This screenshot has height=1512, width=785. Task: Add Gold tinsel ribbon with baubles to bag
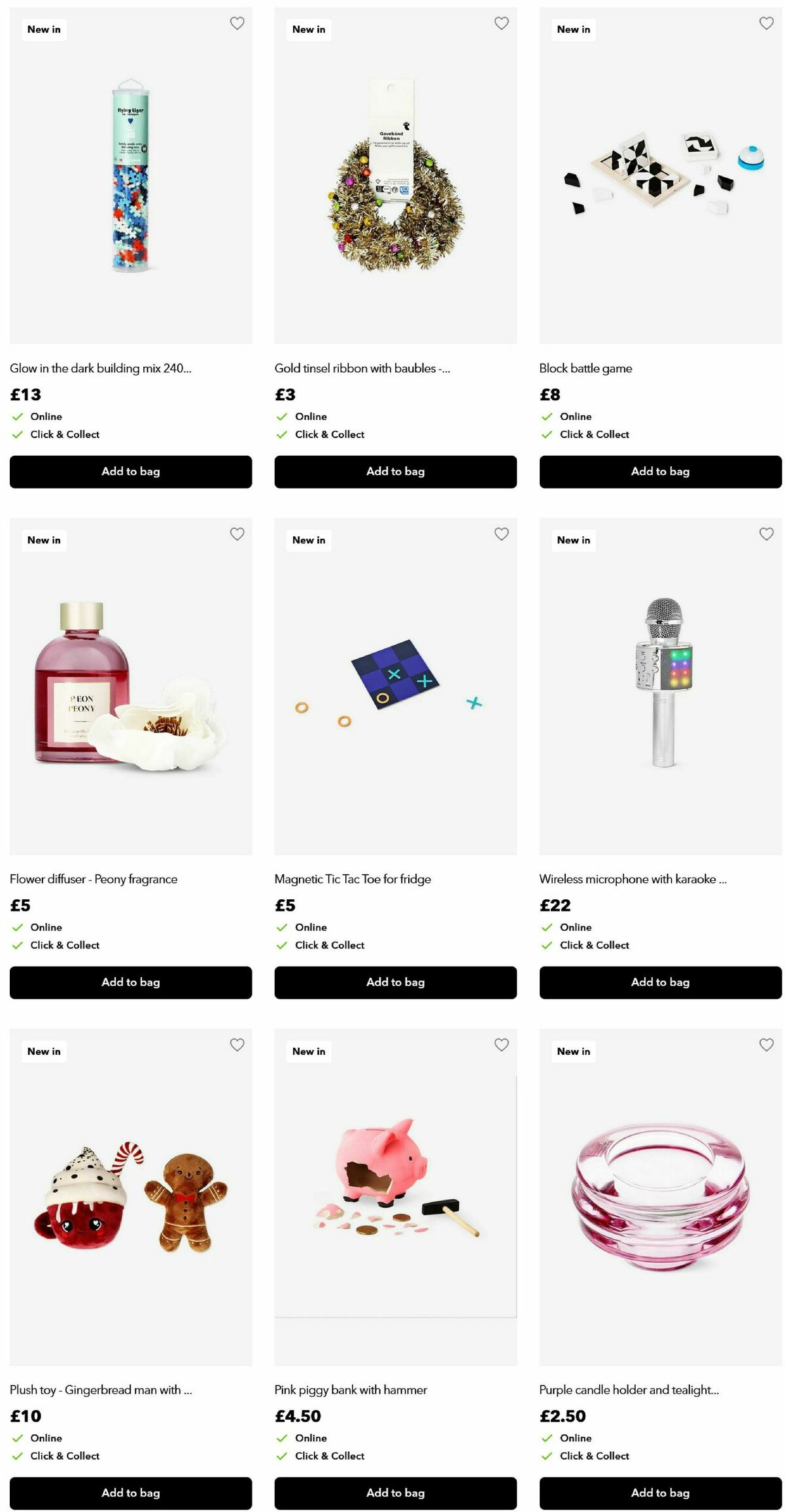click(x=395, y=472)
